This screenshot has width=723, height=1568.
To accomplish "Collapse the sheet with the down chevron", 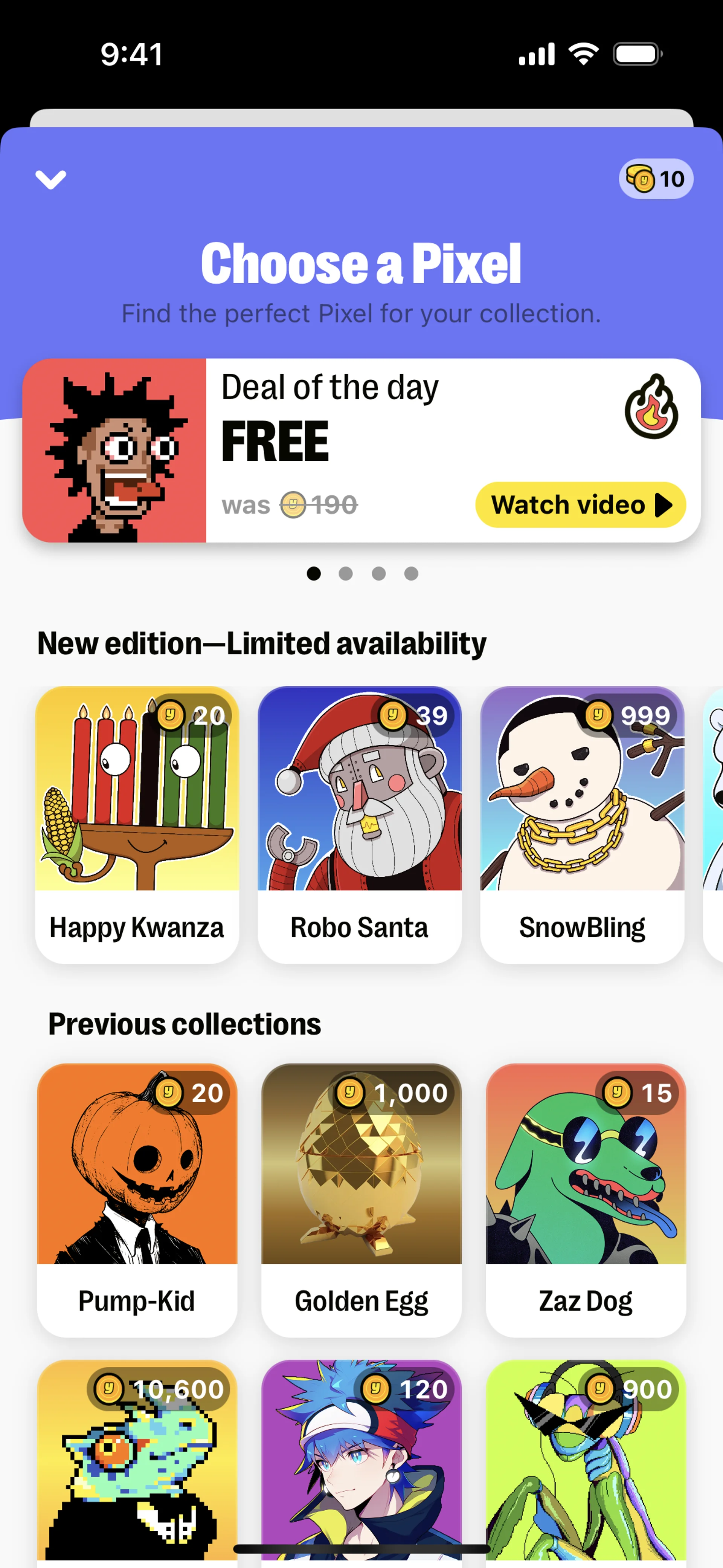I will click(50, 180).
